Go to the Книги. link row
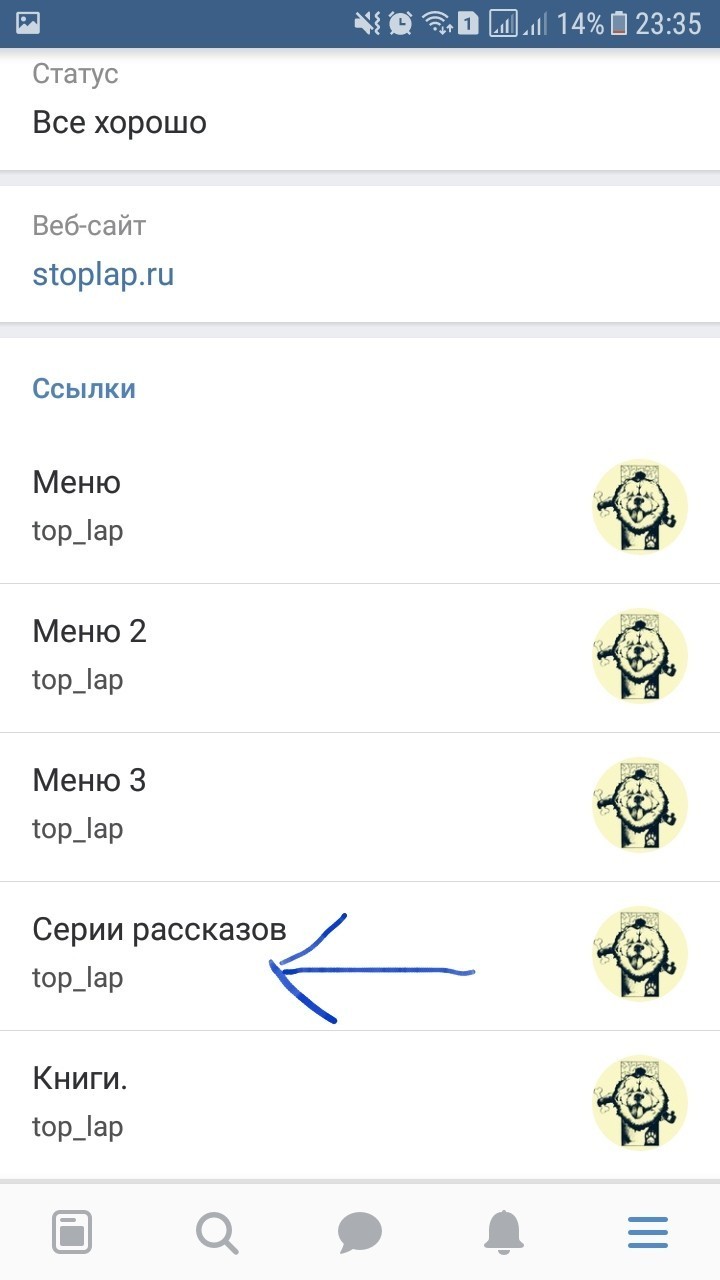Image resolution: width=720 pixels, height=1280 pixels. (300, 1103)
